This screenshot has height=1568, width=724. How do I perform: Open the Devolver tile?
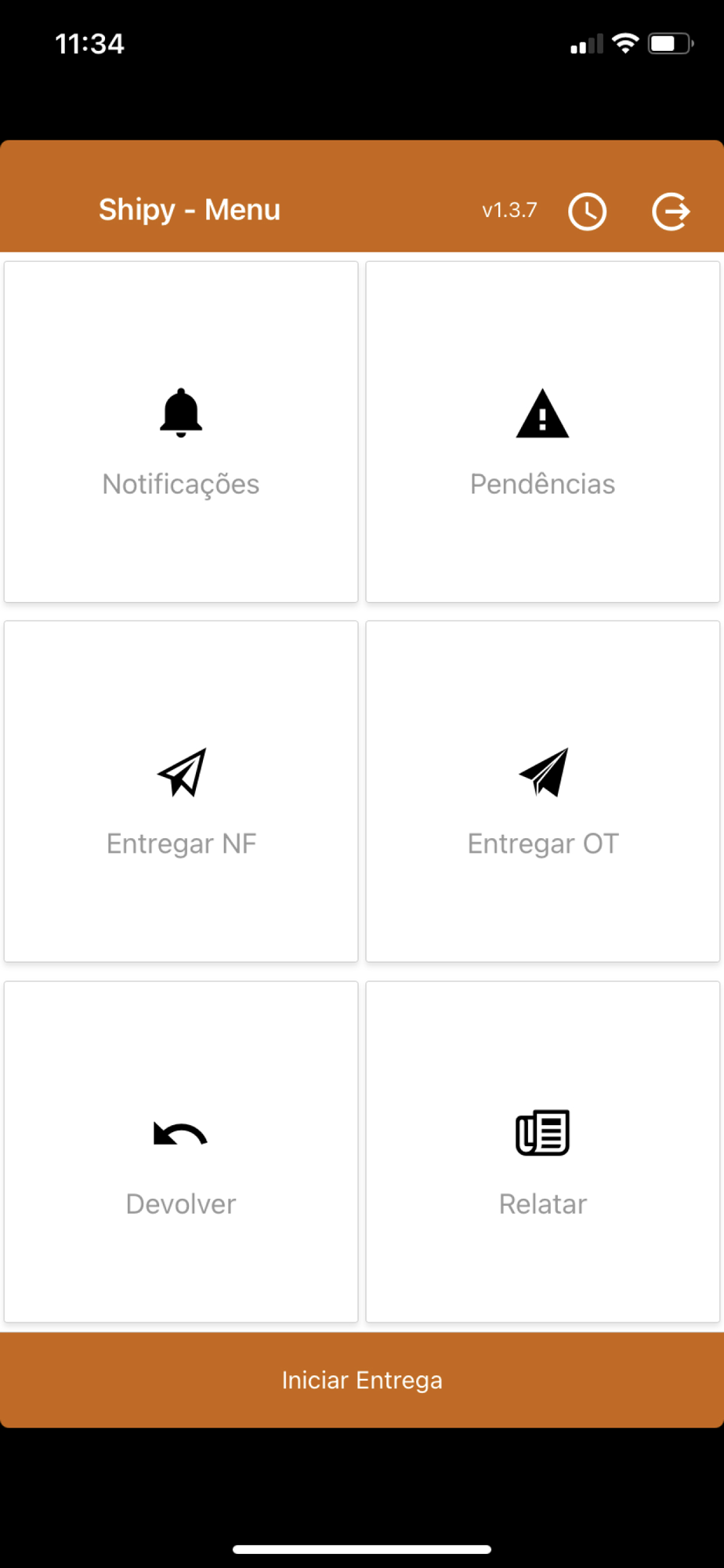pos(181,1152)
